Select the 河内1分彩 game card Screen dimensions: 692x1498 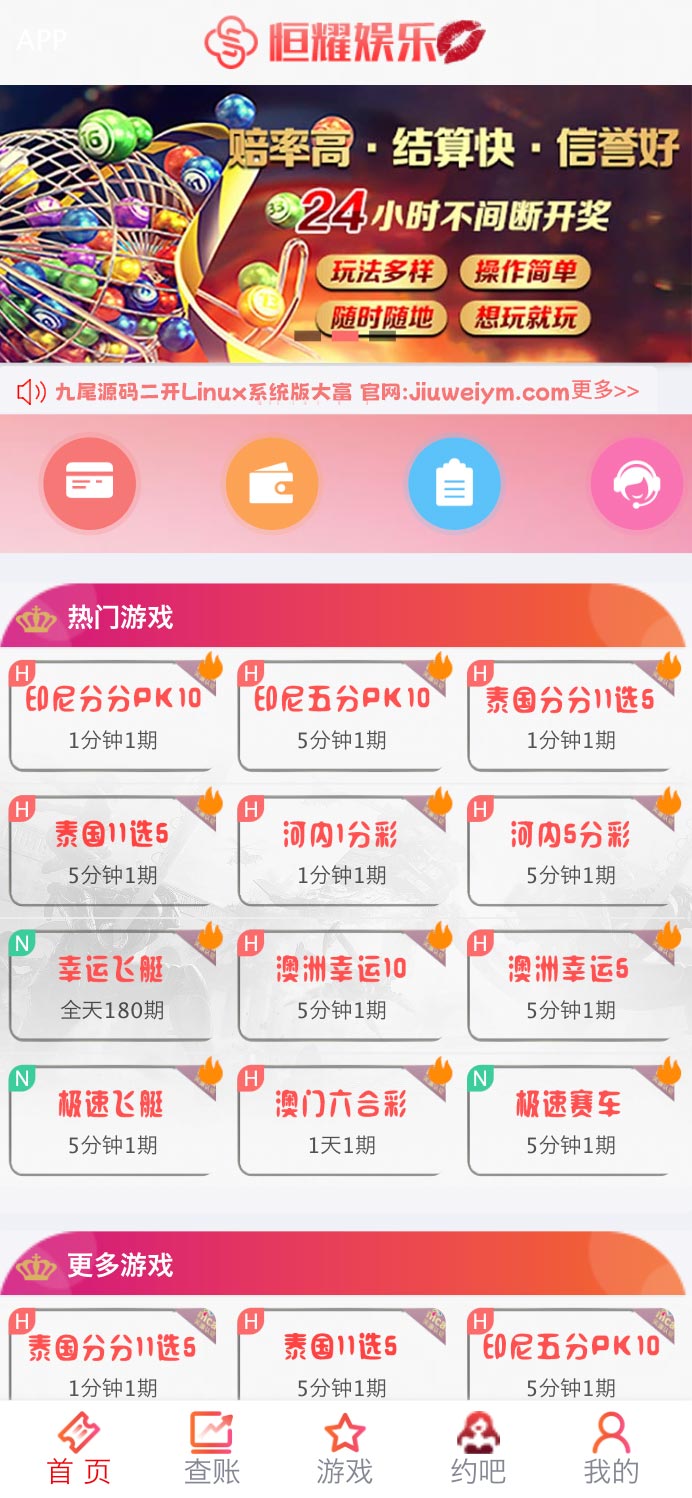point(341,851)
